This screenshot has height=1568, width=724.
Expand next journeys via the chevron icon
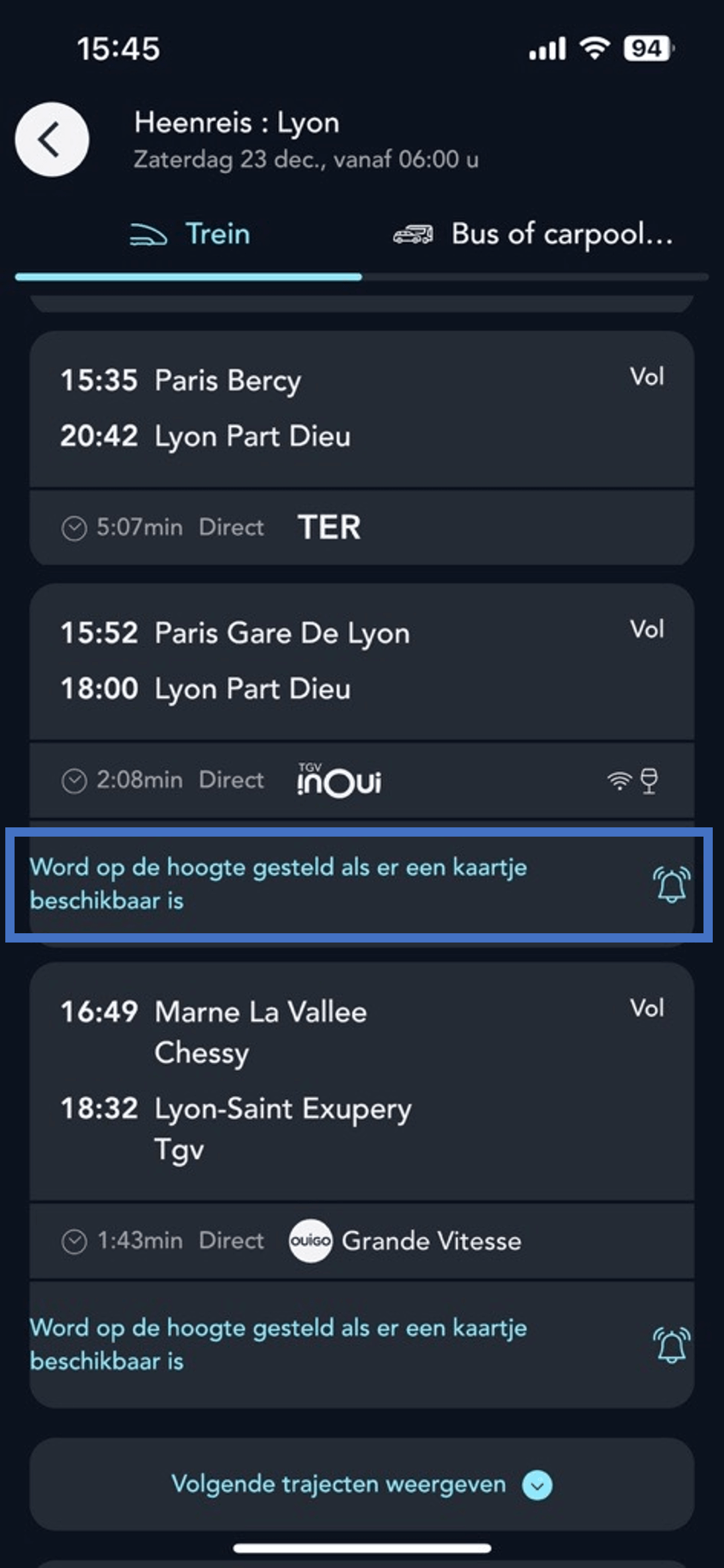pos(536,1485)
